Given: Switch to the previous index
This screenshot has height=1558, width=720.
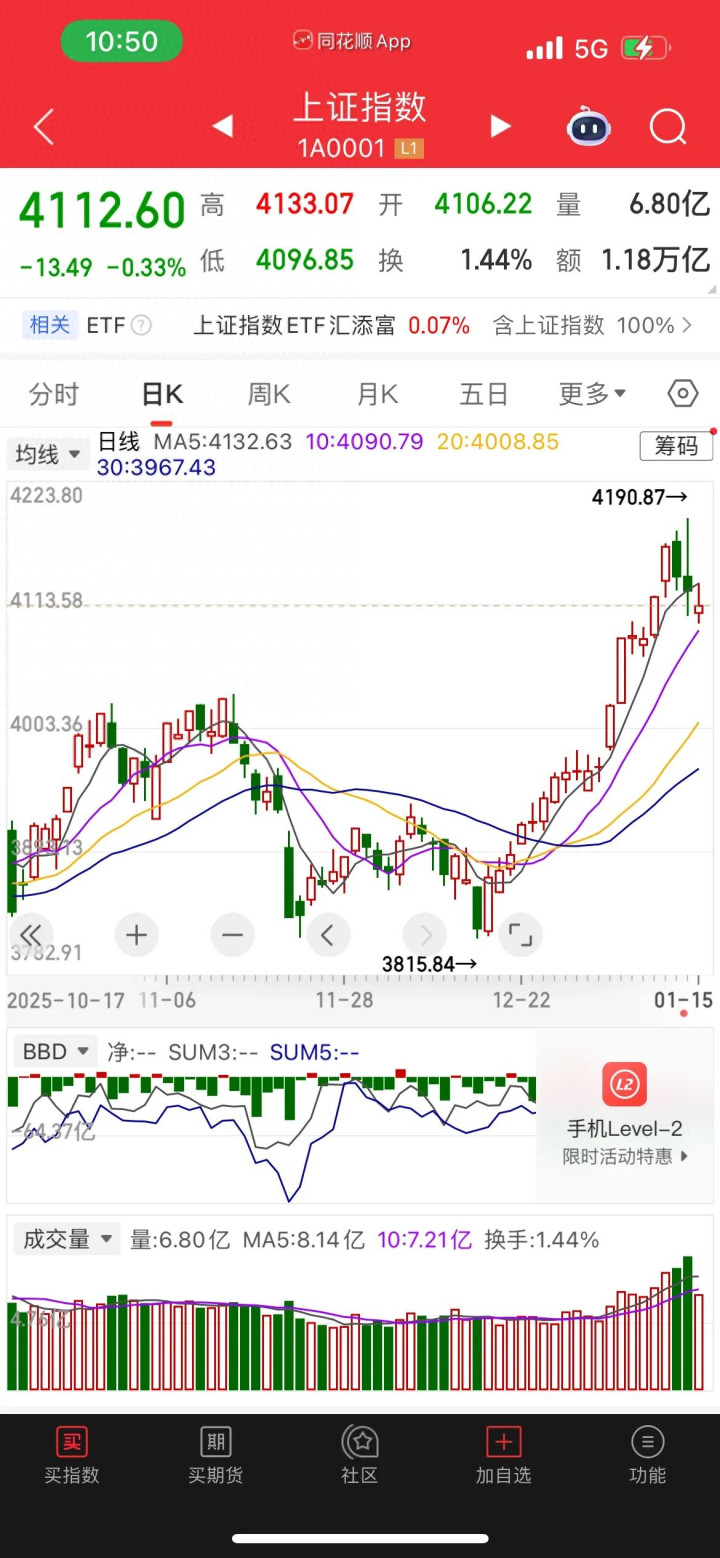Looking at the screenshot, I should click(222, 126).
